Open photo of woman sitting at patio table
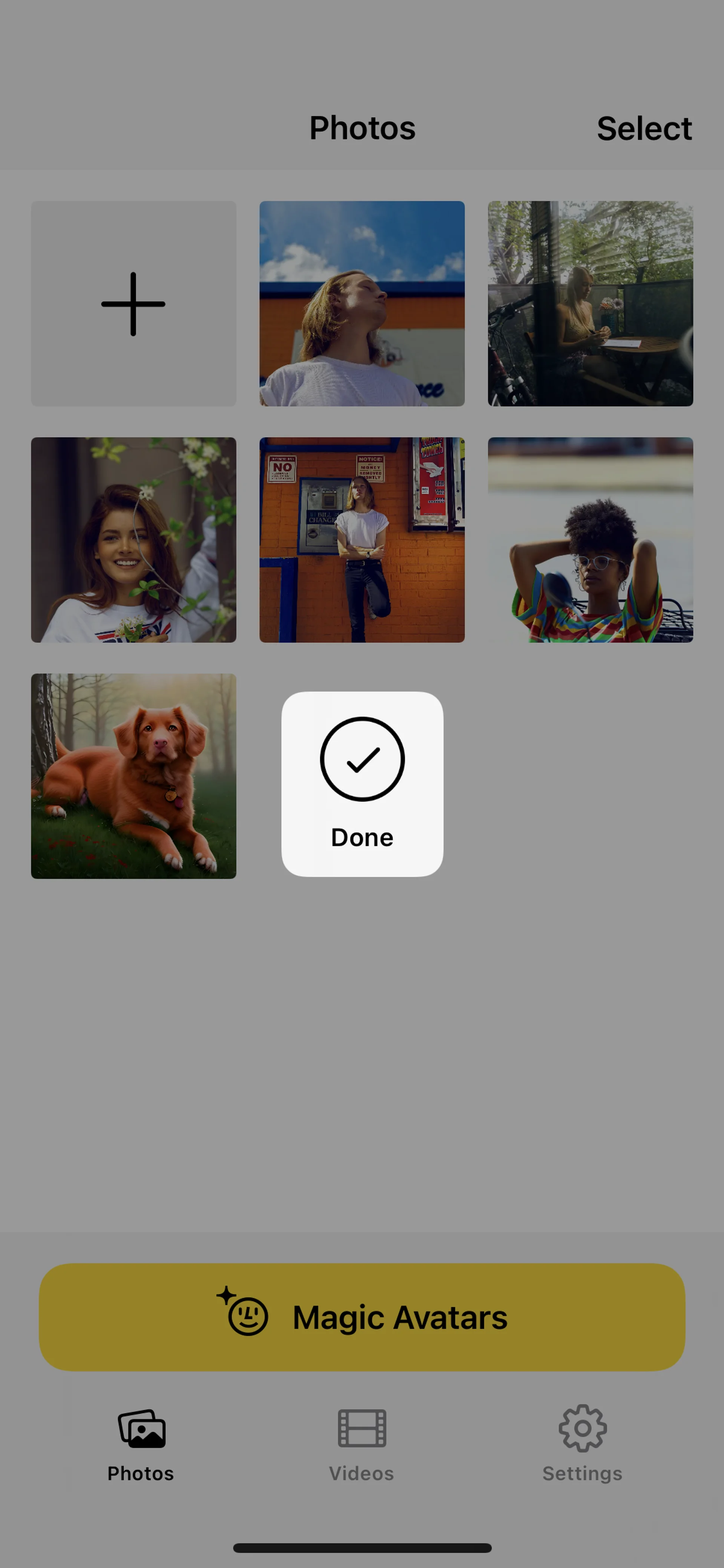Viewport: 724px width, 1568px height. coord(590,304)
